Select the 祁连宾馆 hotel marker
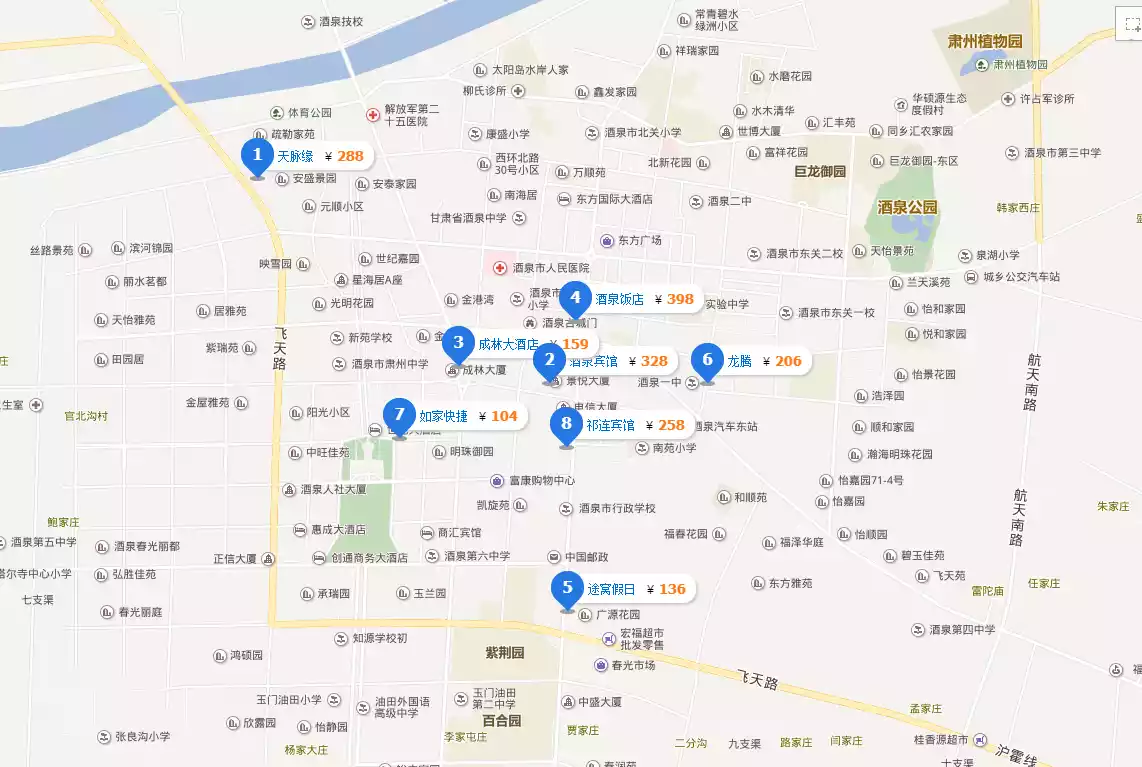The width and height of the screenshot is (1142, 767). [567, 425]
